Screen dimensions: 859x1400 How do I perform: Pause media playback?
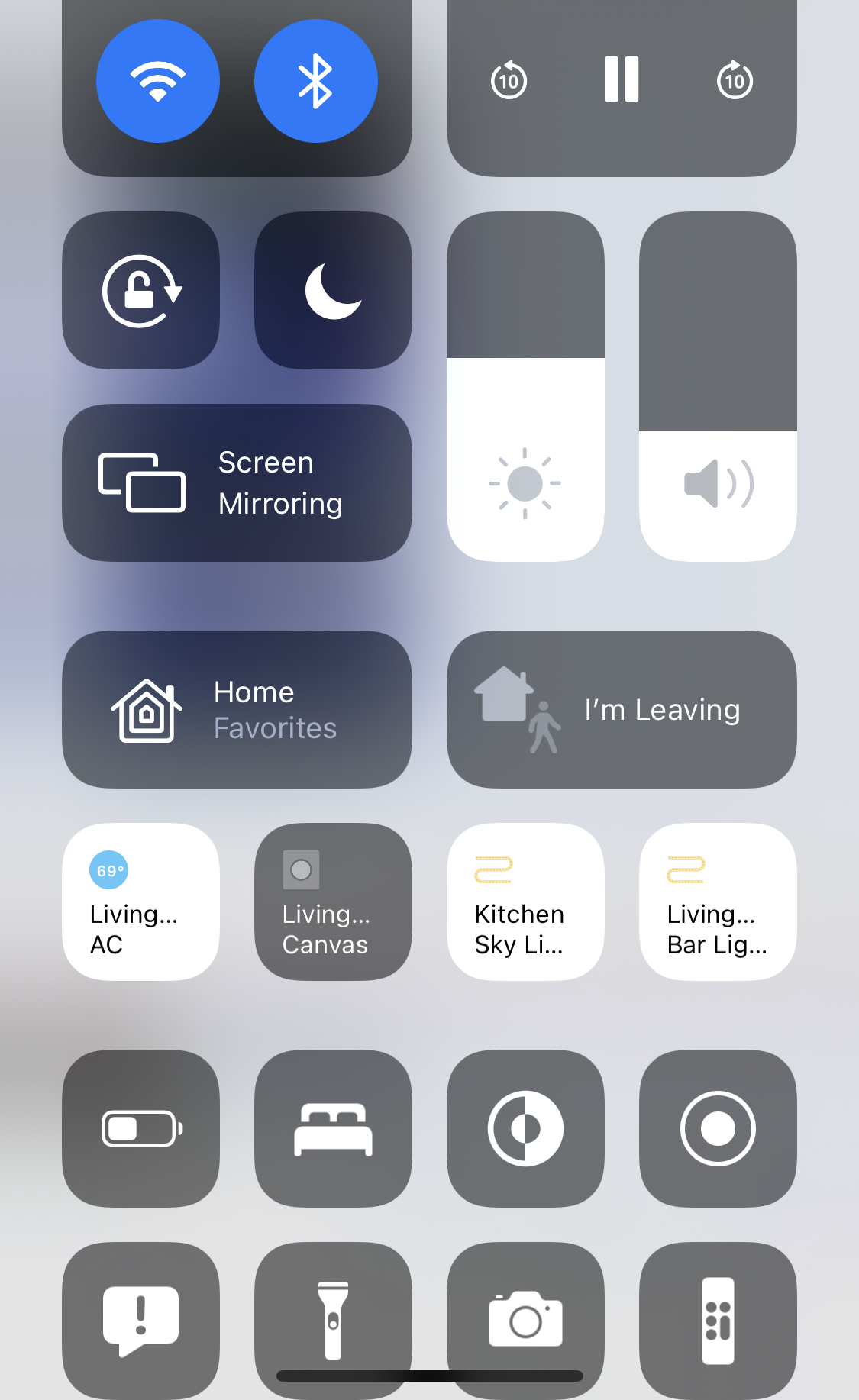click(x=622, y=79)
